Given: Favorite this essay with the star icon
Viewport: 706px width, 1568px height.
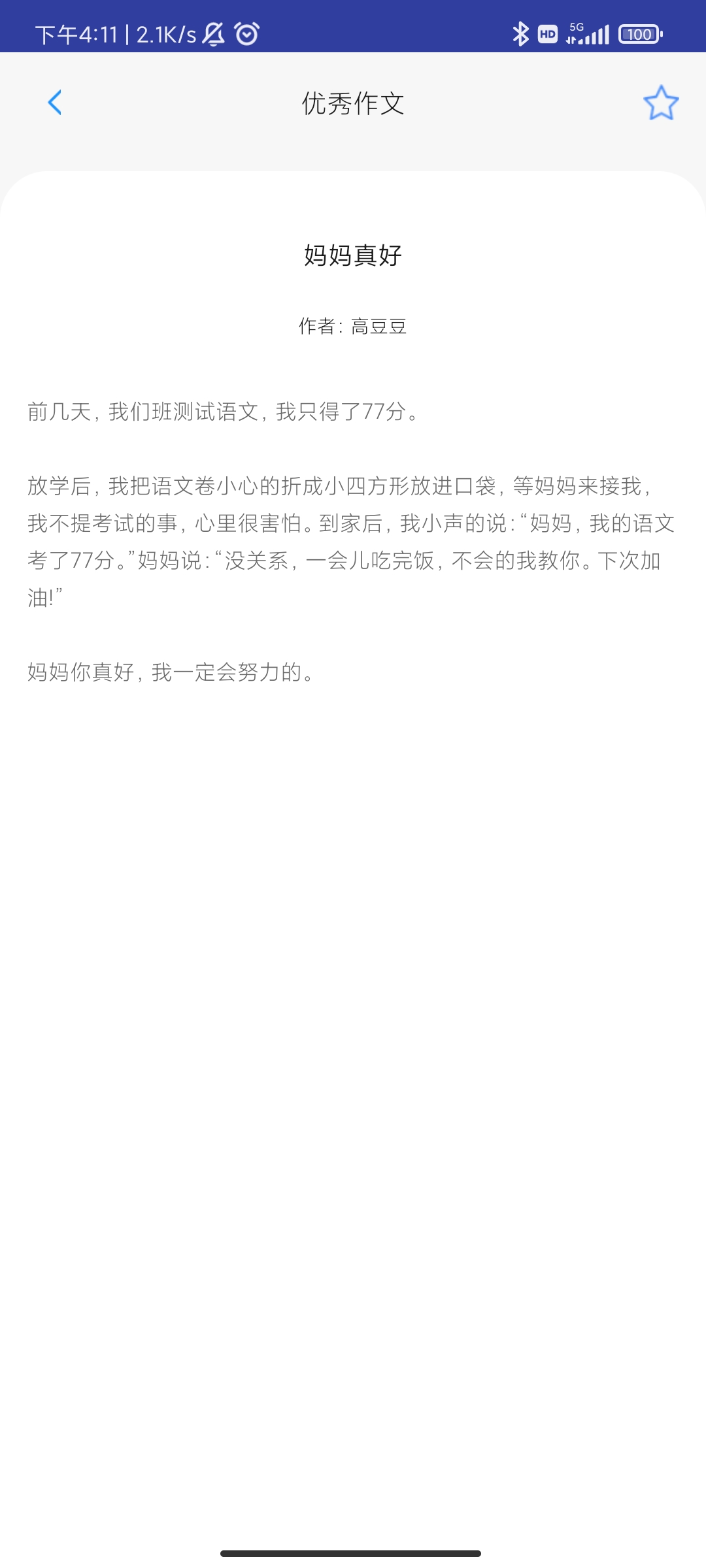Looking at the screenshot, I should [661, 103].
